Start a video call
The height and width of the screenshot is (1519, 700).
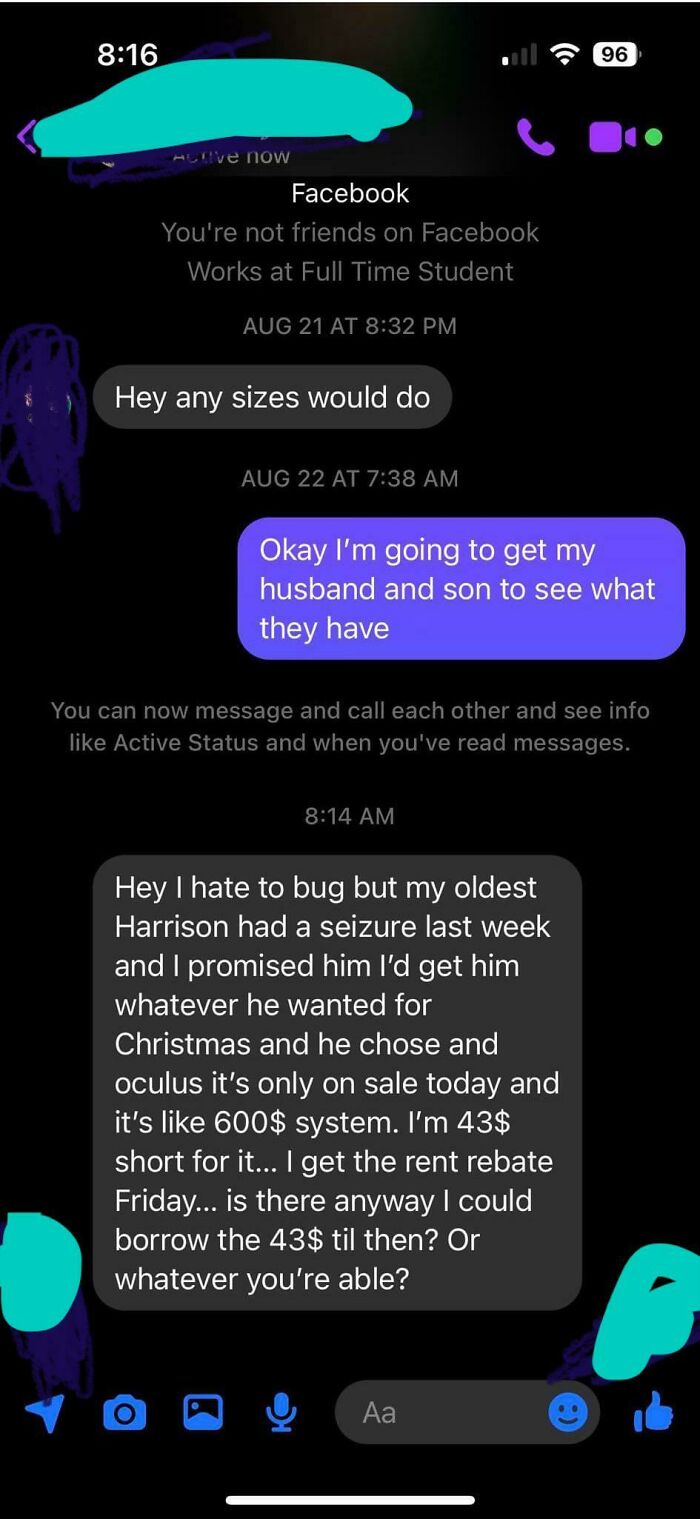tap(608, 137)
